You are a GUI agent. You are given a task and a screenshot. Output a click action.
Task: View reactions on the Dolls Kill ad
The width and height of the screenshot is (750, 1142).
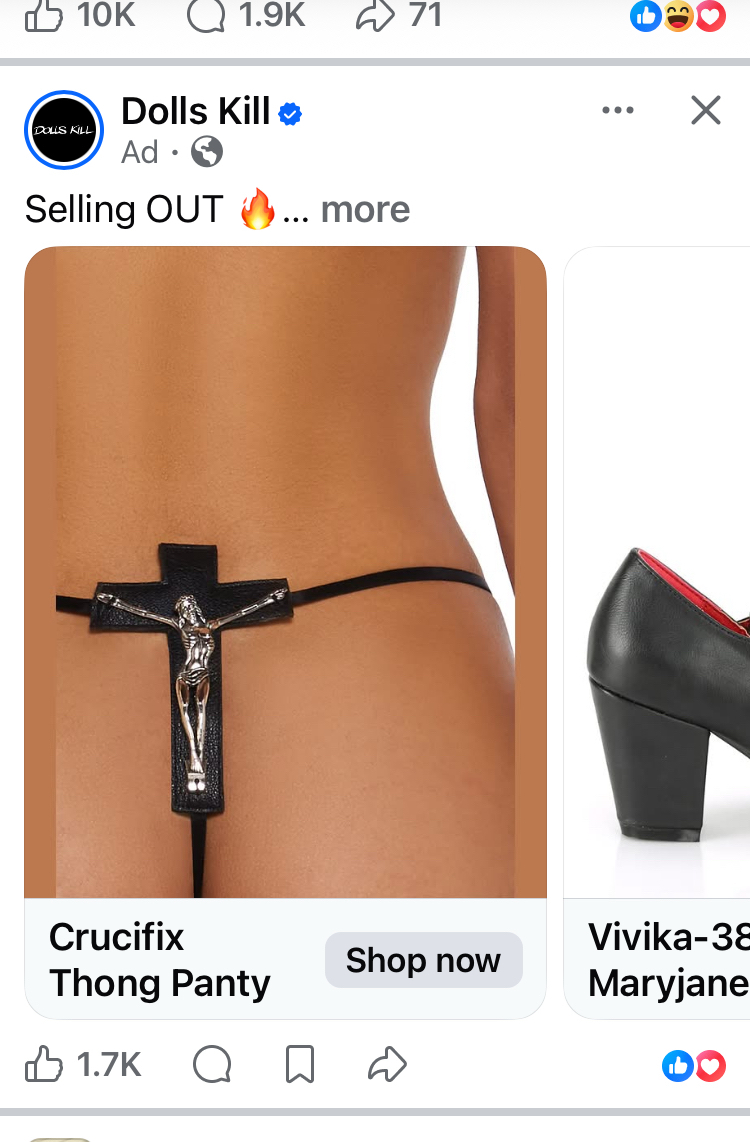[693, 1066]
